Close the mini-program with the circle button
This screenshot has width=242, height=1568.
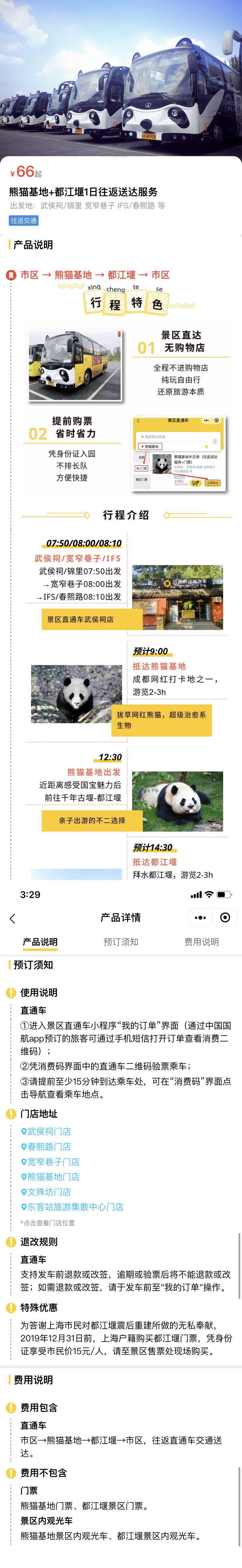225,917
